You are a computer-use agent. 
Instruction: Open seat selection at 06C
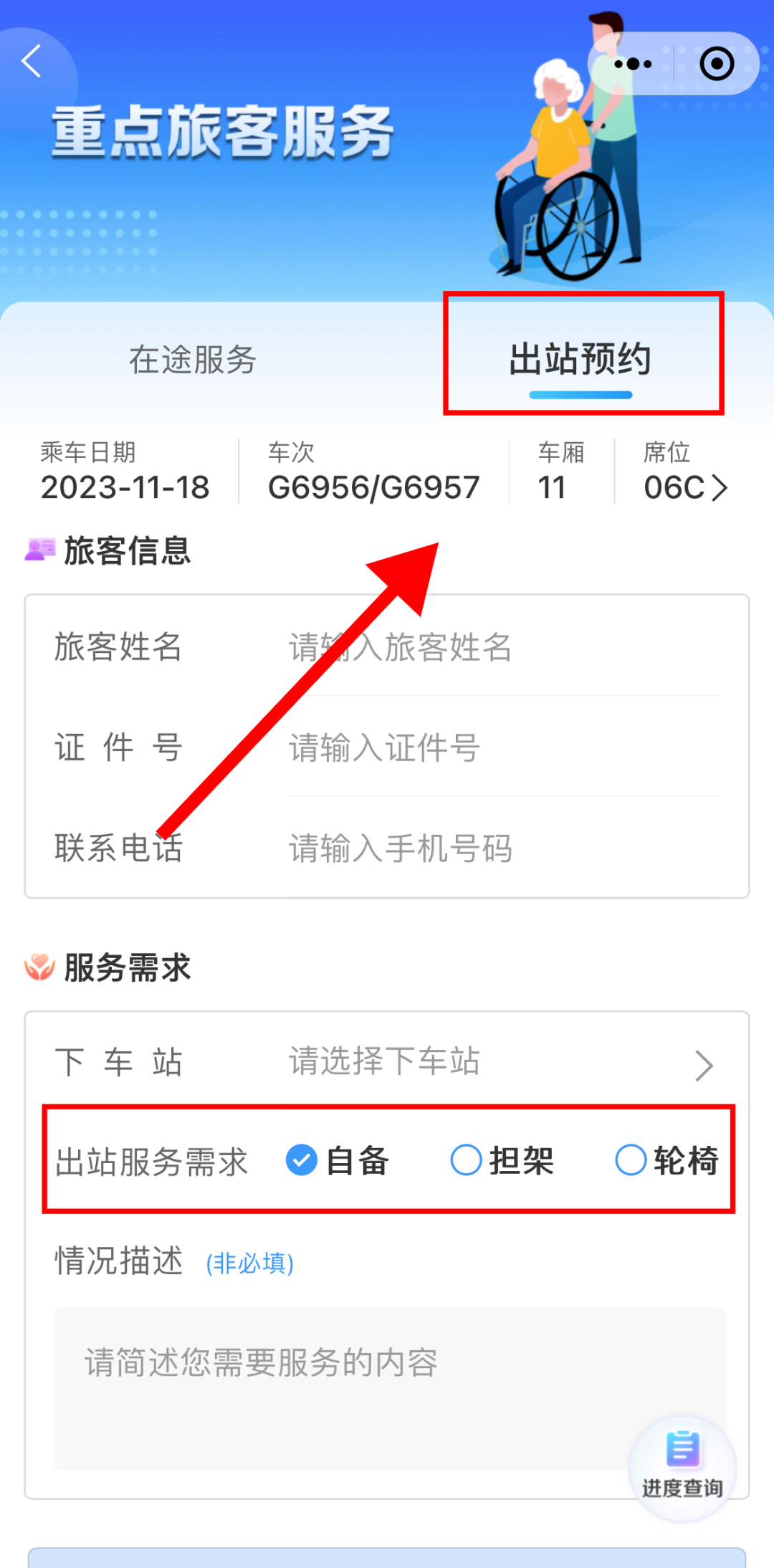click(x=686, y=487)
